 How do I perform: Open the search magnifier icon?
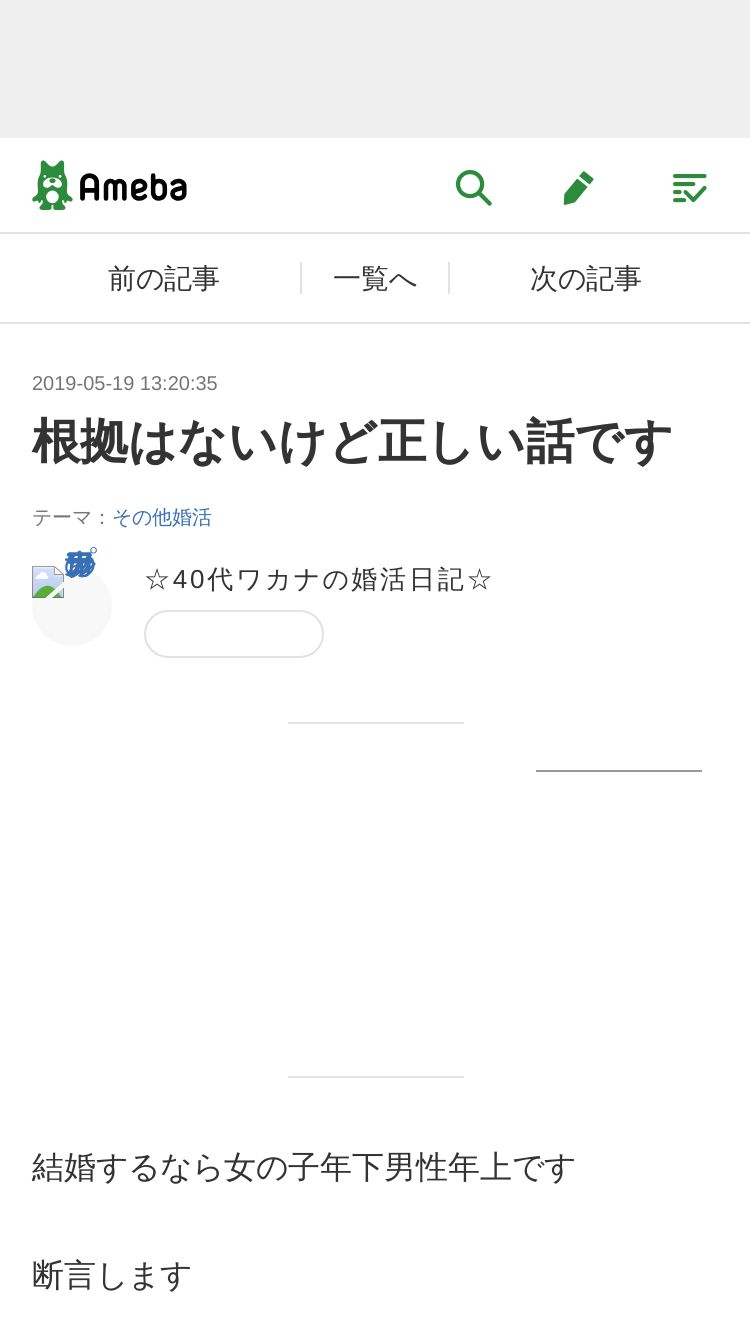click(473, 187)
